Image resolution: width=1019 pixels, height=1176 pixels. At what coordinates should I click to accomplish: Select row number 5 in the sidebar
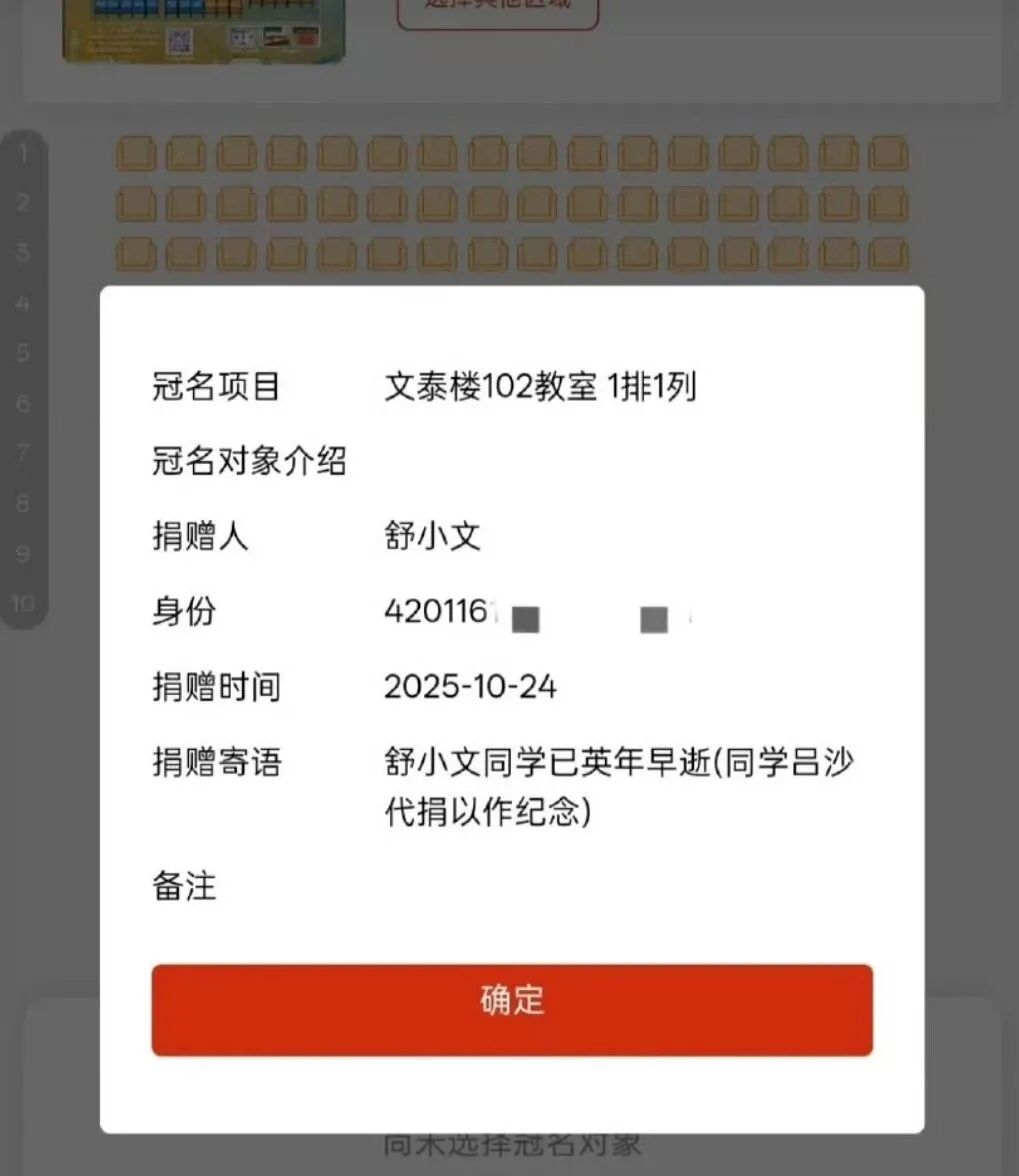point(22,353)
